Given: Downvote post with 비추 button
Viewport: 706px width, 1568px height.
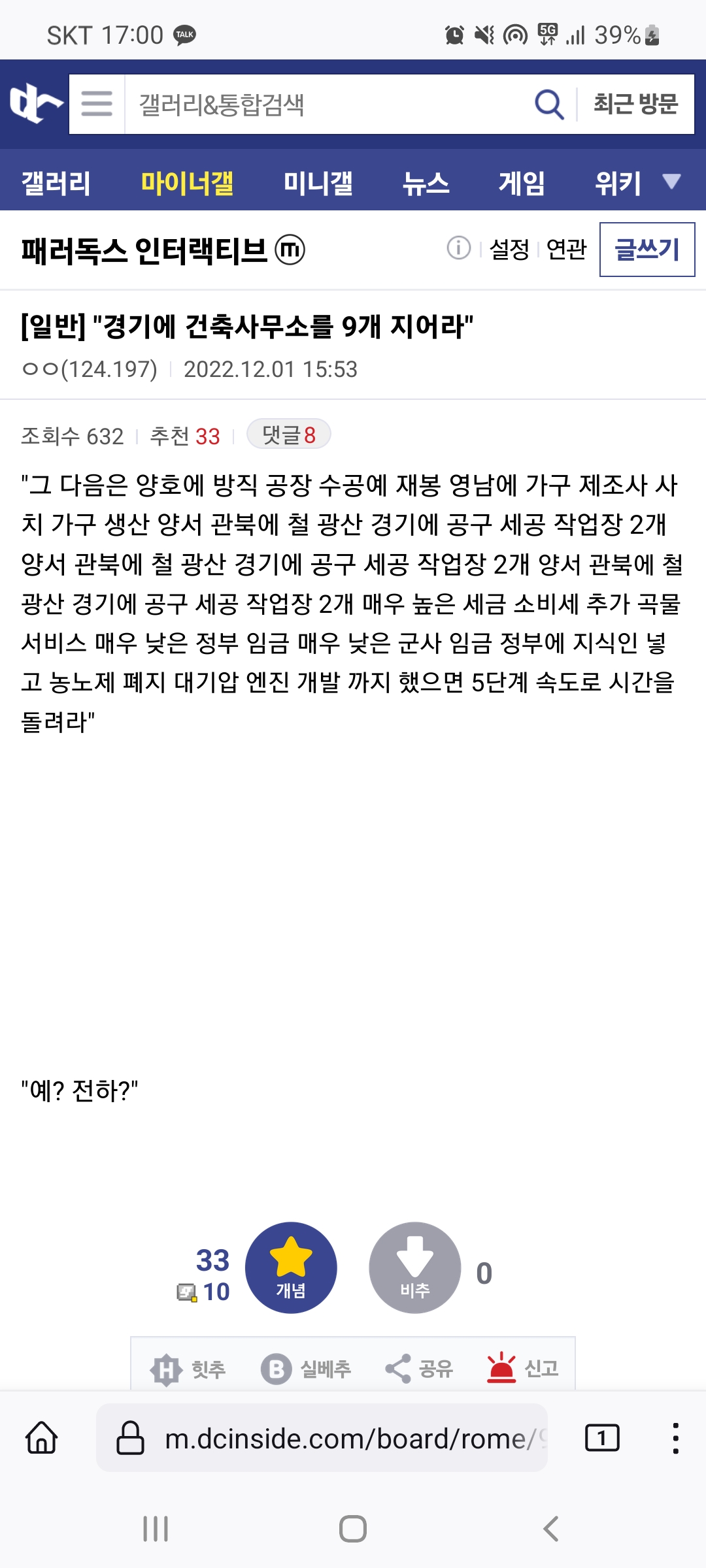Looking at the screenshot, I should point(415,1267).
